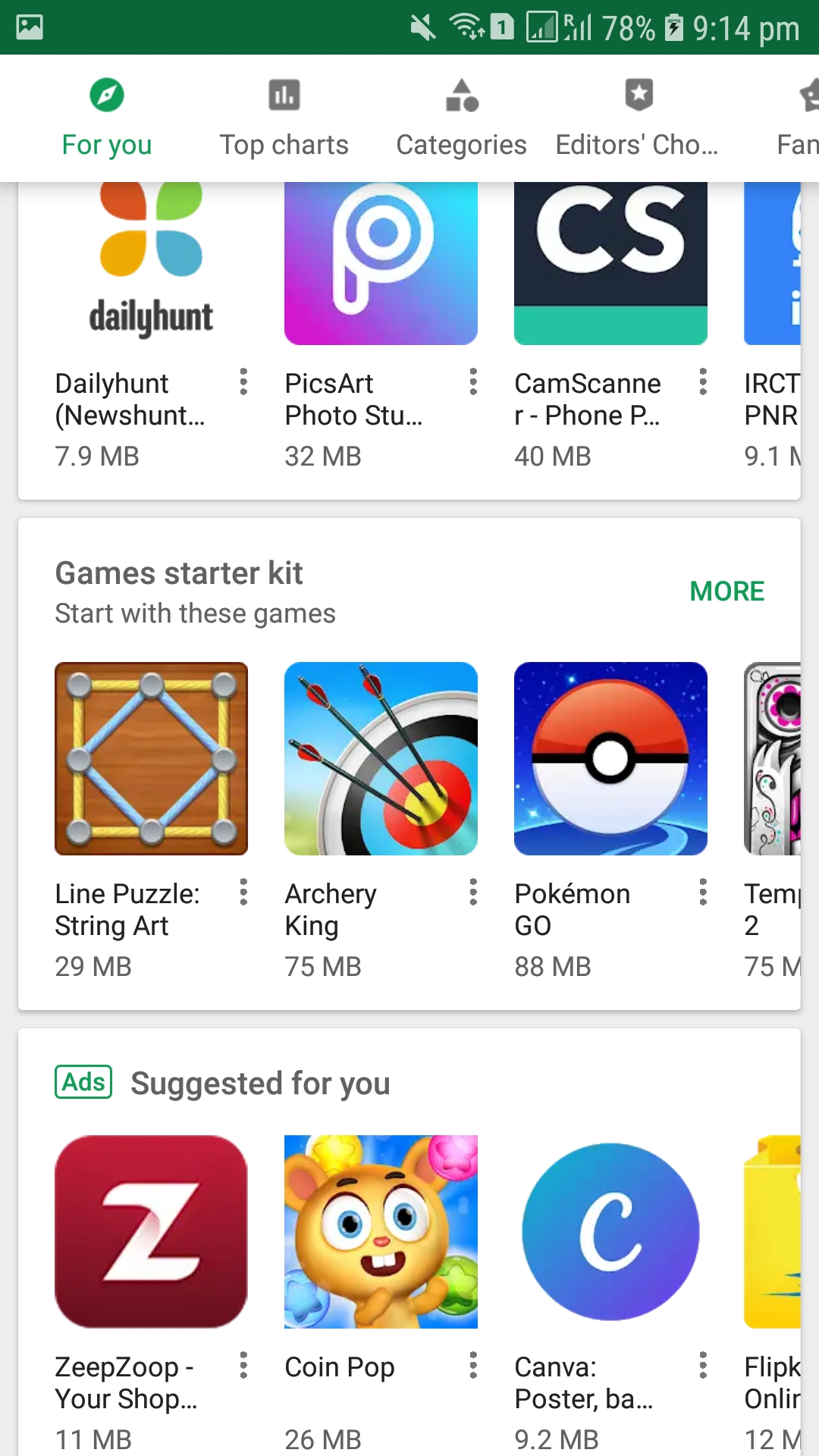Screen dimensions: 819x1456
Task: Select the Editors' Choice tab
Action: pyautogui.click(x=637, y=118)
